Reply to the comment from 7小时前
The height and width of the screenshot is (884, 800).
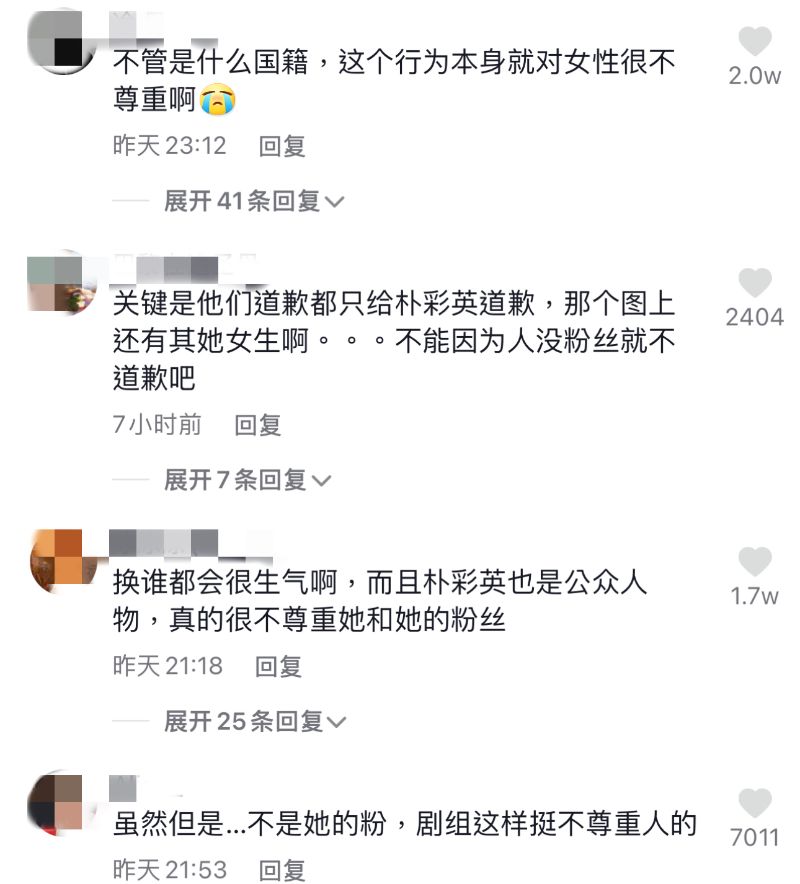257,425
